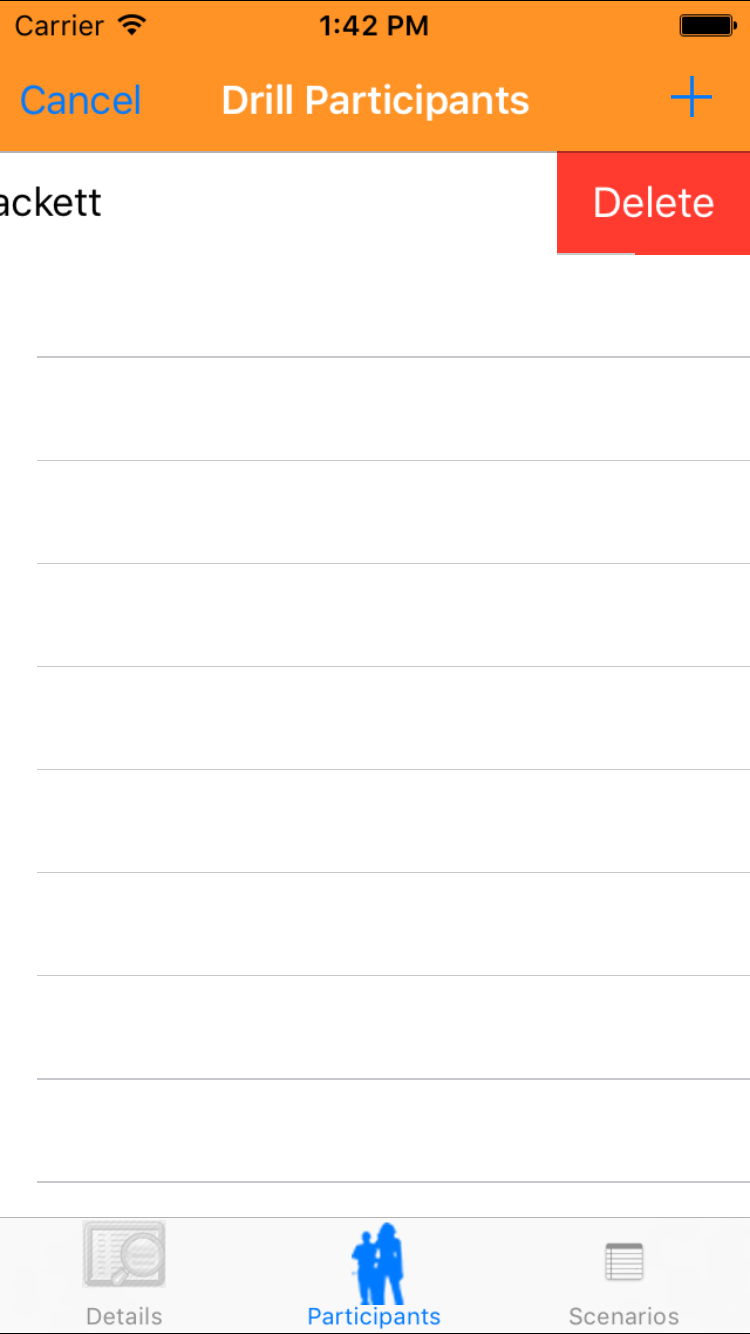Viewport: 750px width, 1334px height.
Task: Go to the Scenarios tab
Action: [x=624, y=1274]
